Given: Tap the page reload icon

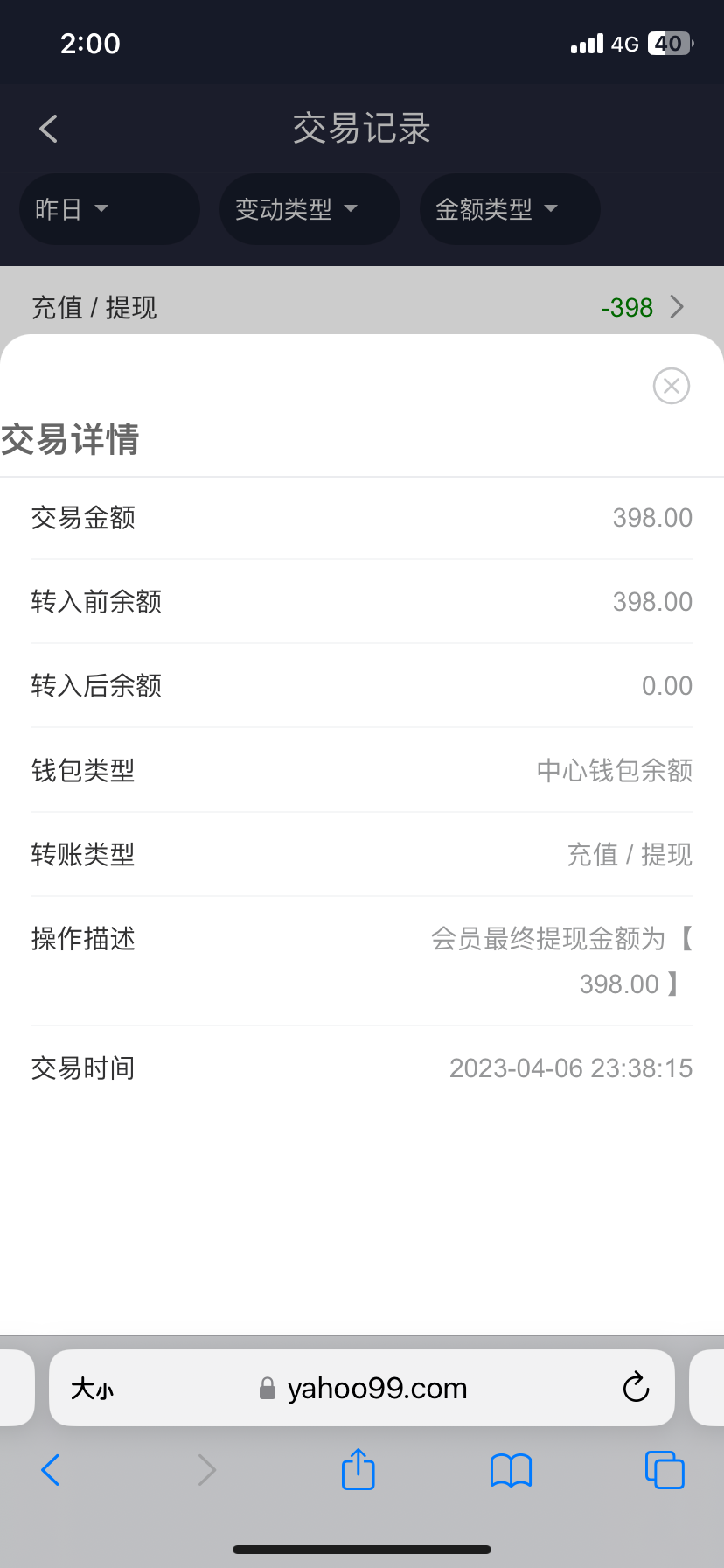Looking at the screenshot, I should point(636,1387).
